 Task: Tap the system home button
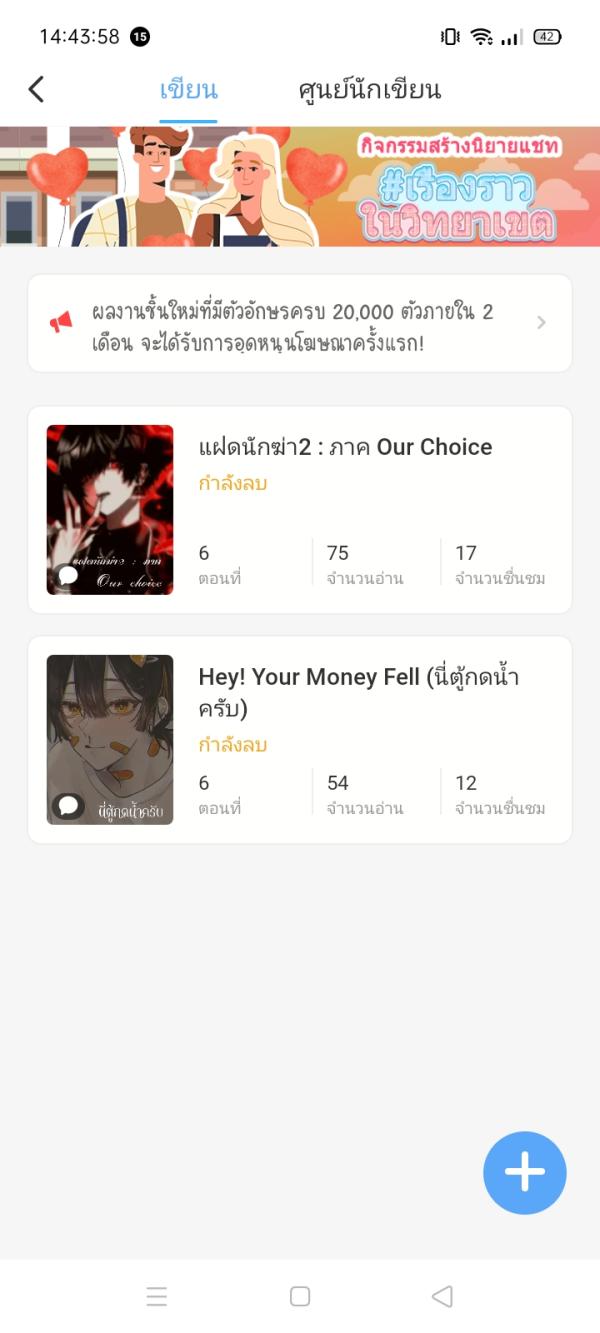click(x=300, y=1296)
